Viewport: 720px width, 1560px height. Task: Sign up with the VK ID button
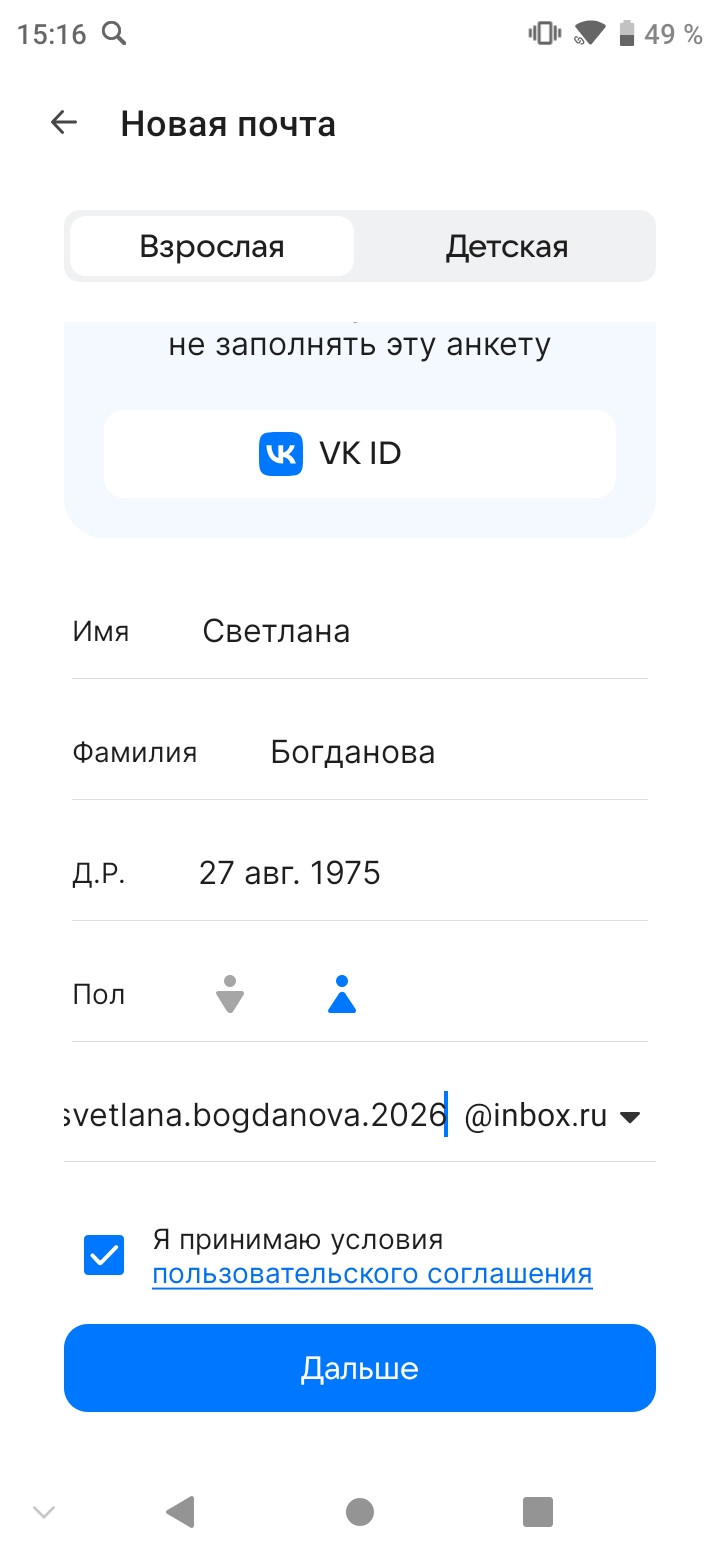(x=360, y=454)
